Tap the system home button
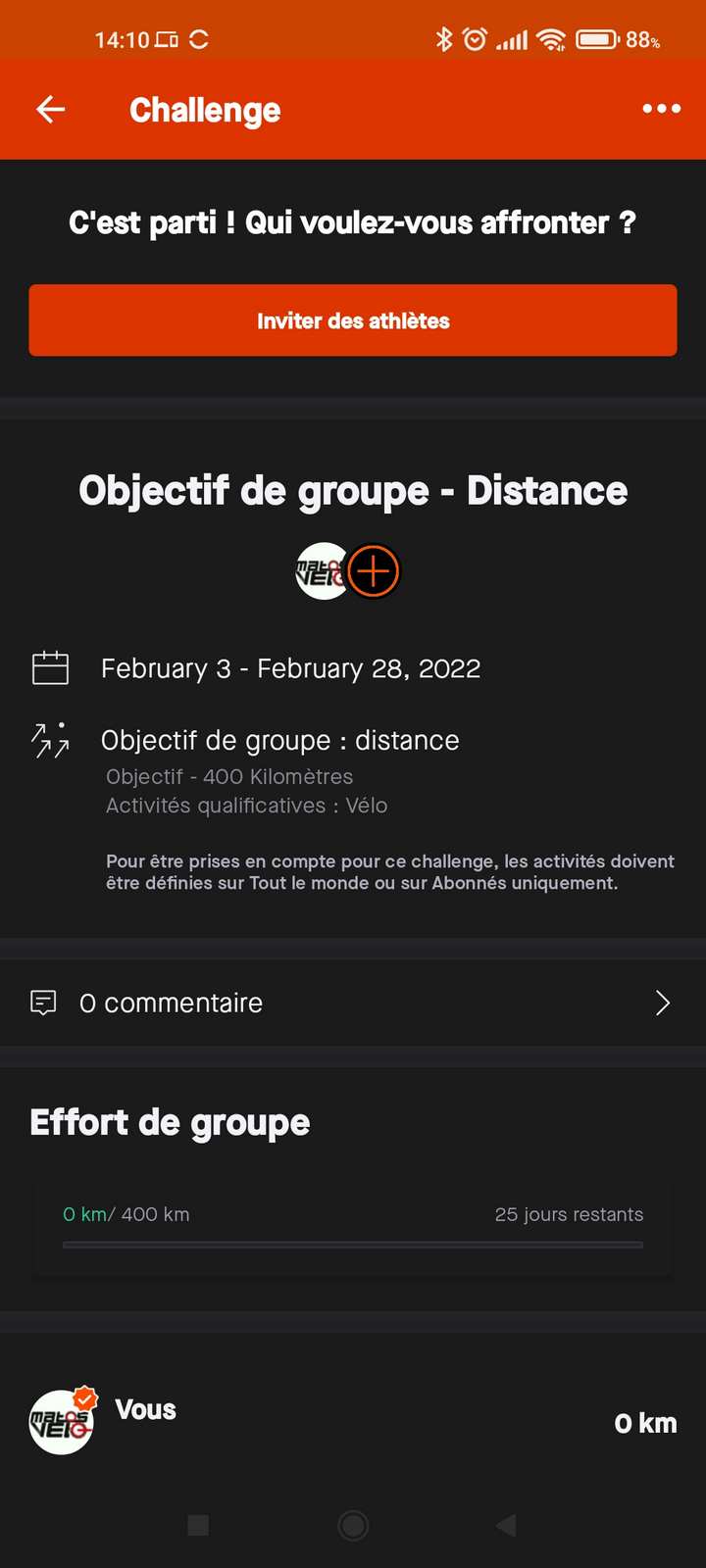The width and height of the screenshot is (706, 1568). point(353,1525)
